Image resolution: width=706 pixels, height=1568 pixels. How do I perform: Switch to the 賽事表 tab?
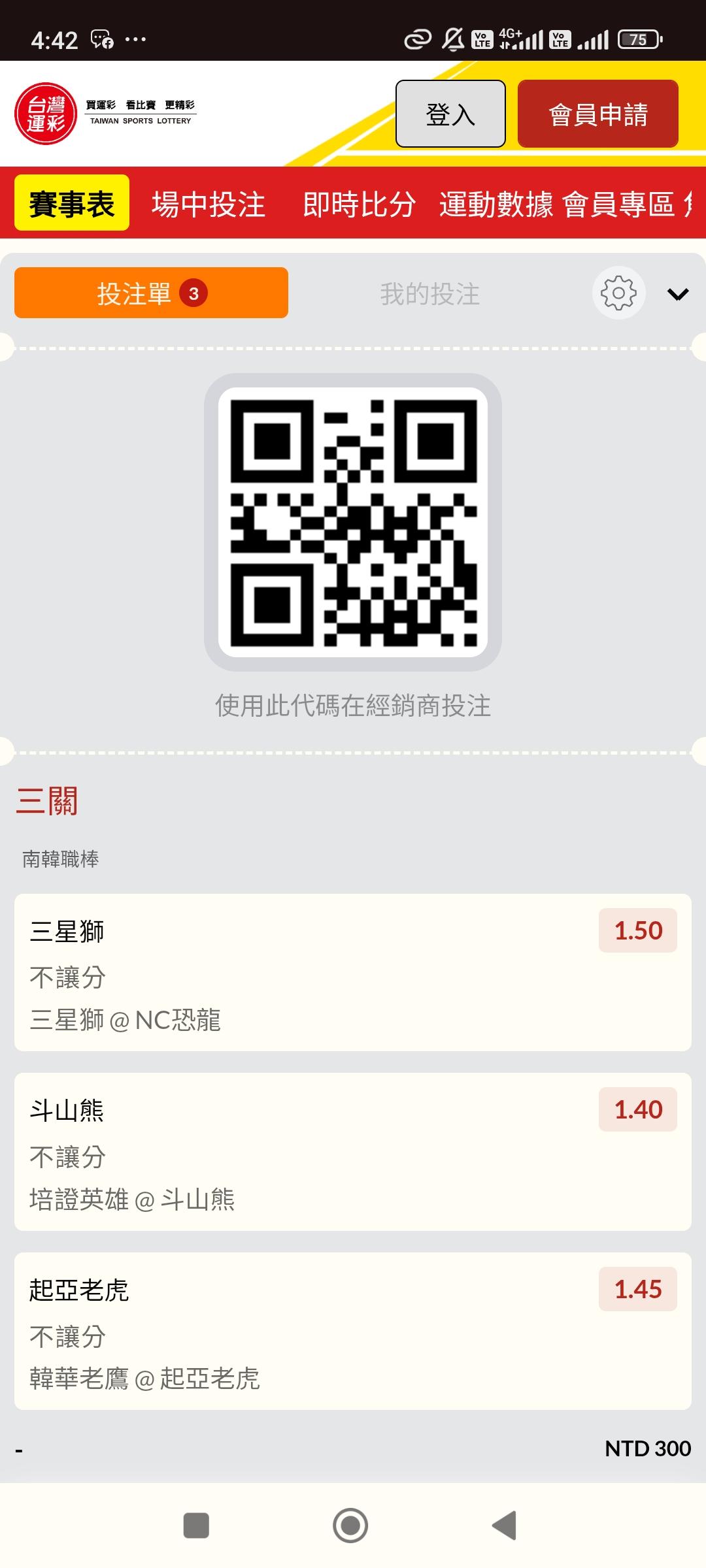click(x=72, y=203)
